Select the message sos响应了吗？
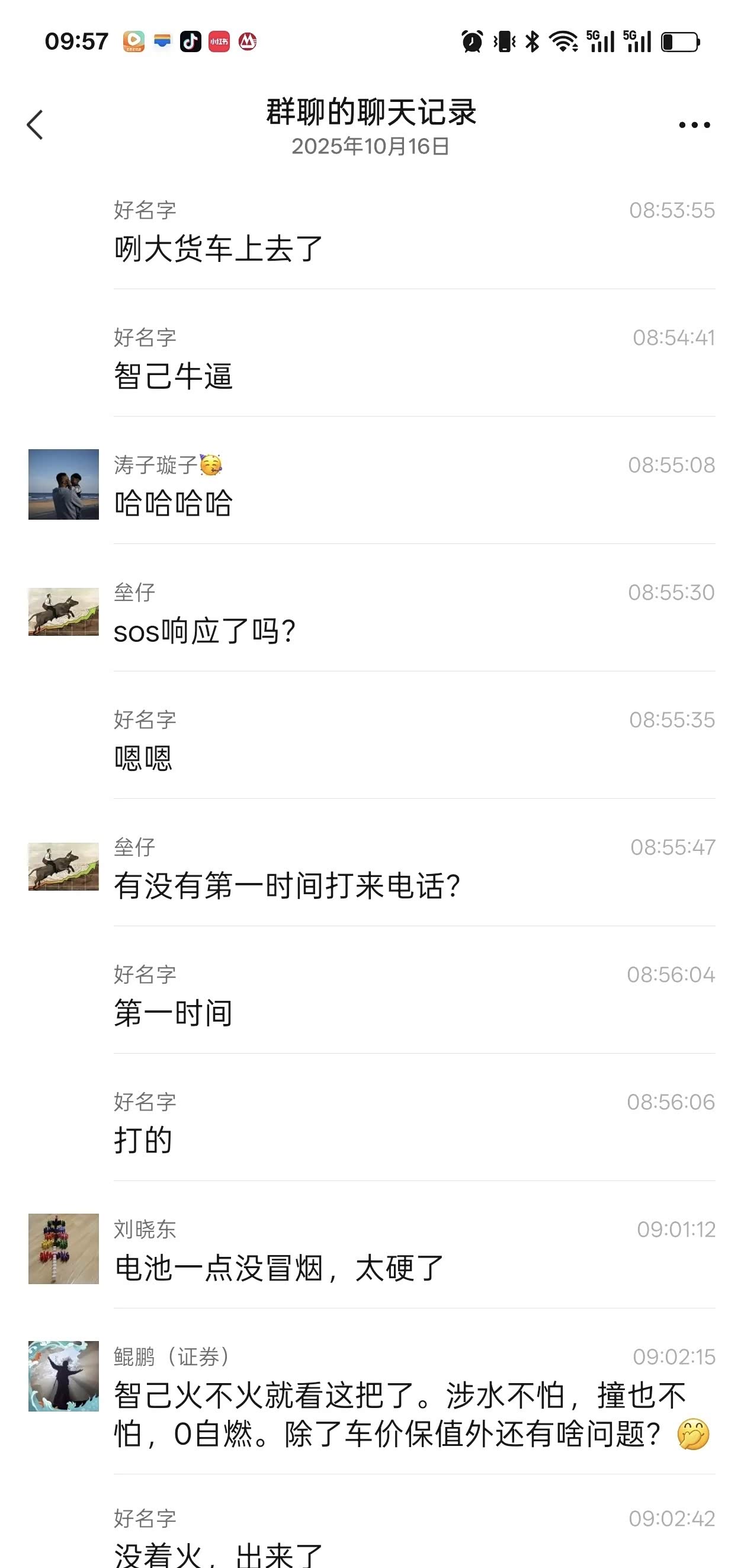Screen dimensions: 744x1568 pos(204,632)
